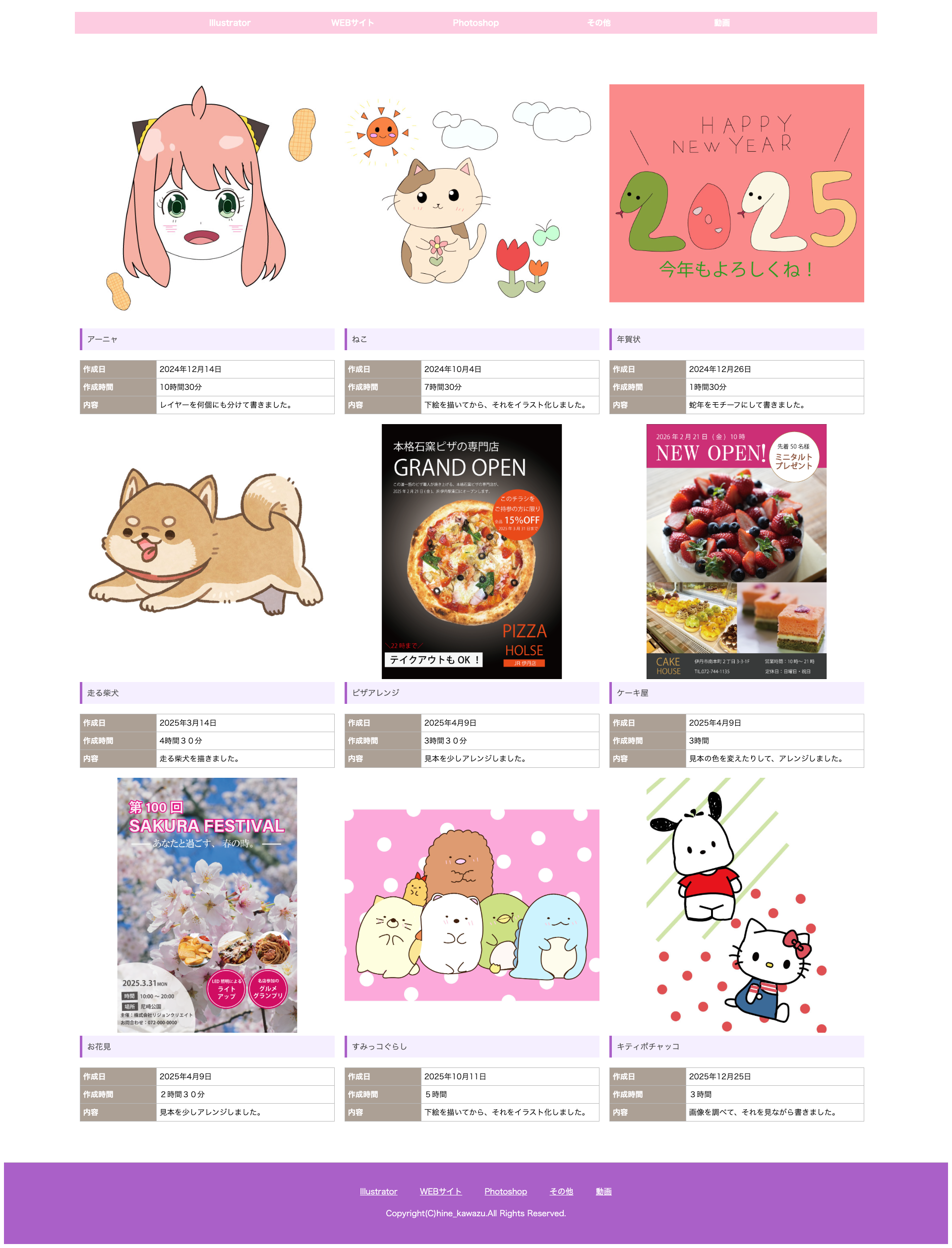The width and height of the screenshot is (952, 1248).
Task: Tap the underlined Illustrator footer link
Action: tap(378, 1191)
